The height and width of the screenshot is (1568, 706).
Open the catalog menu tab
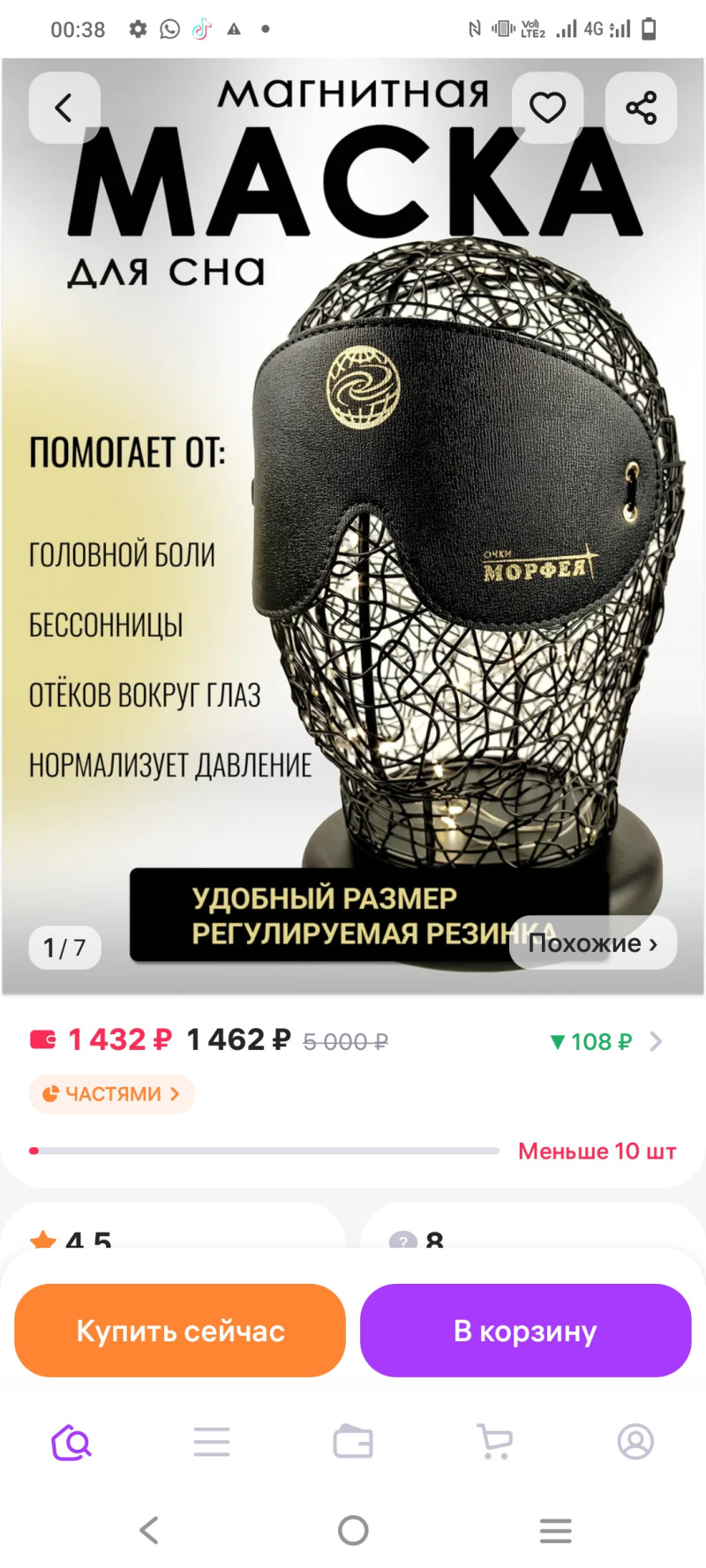pos(212,1443)
